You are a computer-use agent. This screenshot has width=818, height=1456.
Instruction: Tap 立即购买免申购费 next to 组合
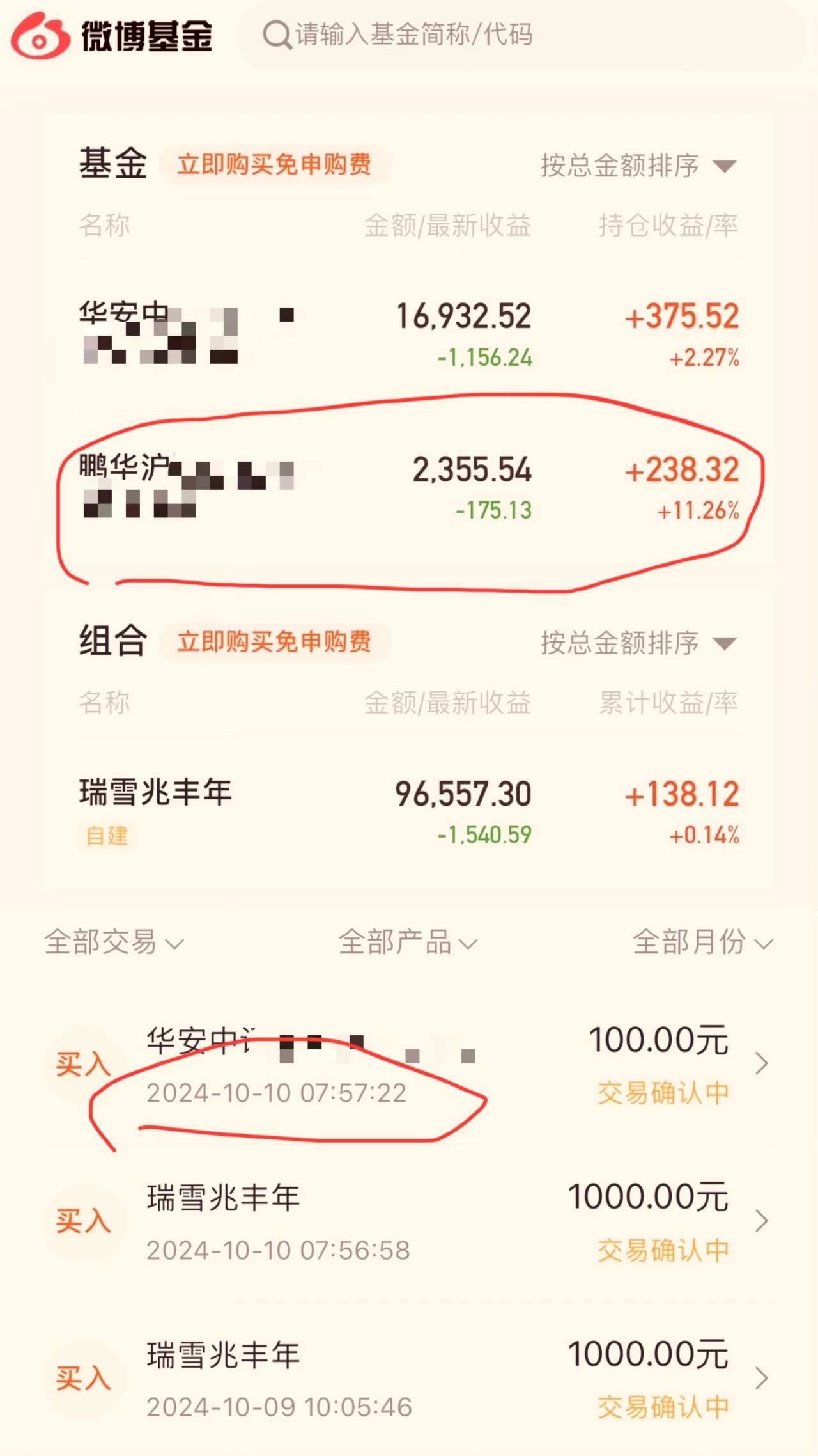click(x=274, y=642)
